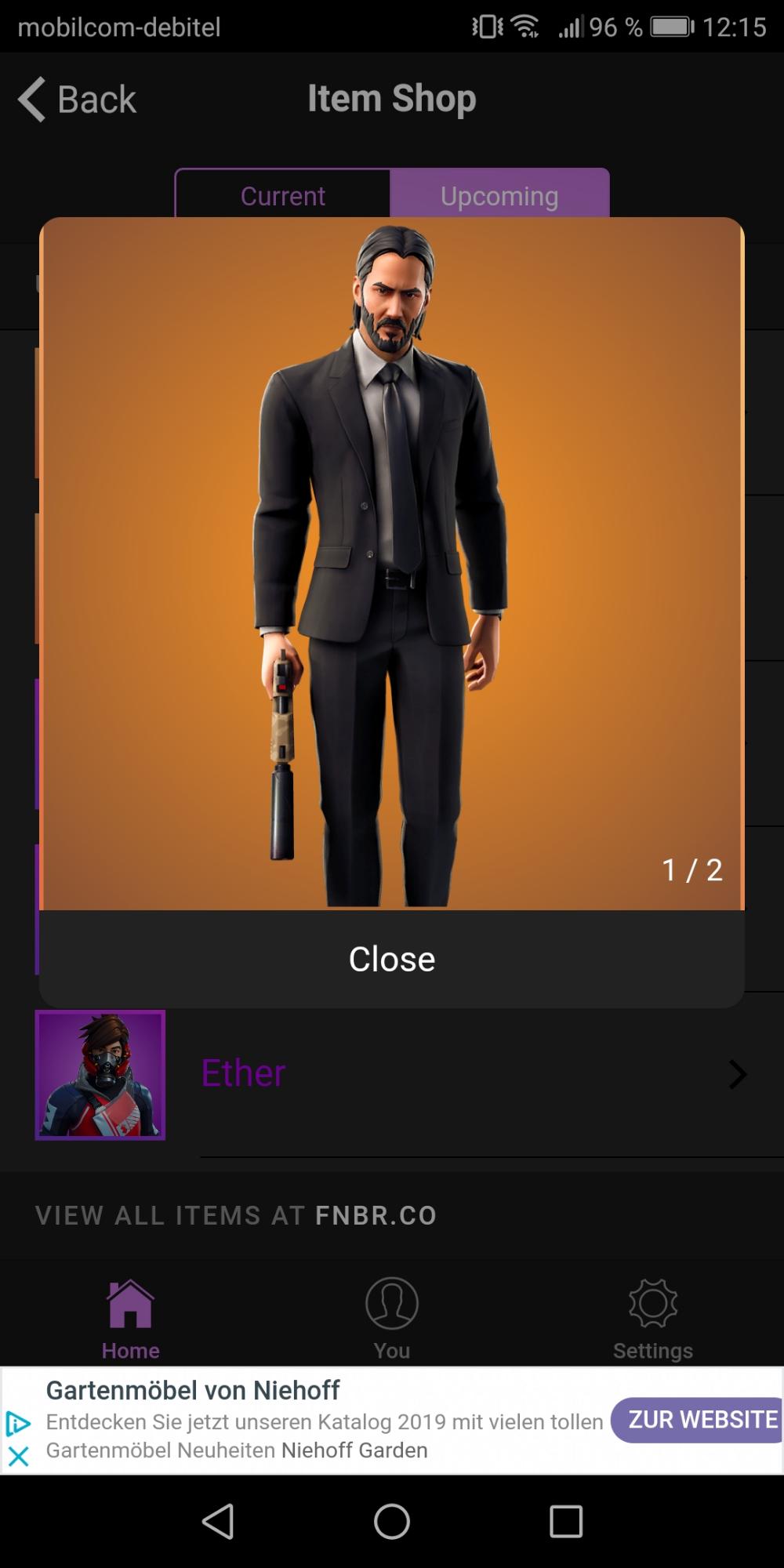
Task: Switch to the Current tab
Action: 282,195
